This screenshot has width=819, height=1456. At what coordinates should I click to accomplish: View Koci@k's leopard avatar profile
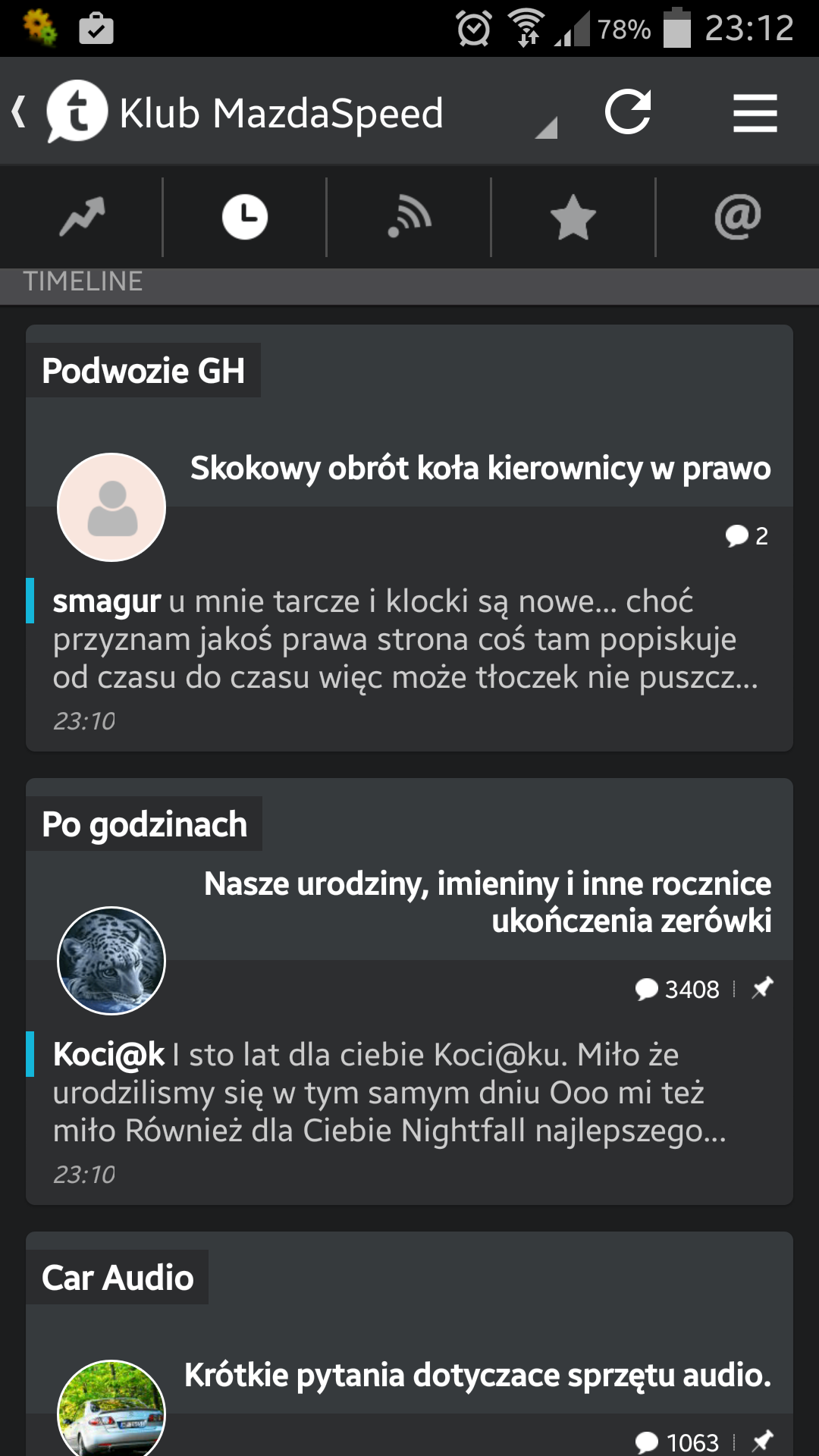111,961
